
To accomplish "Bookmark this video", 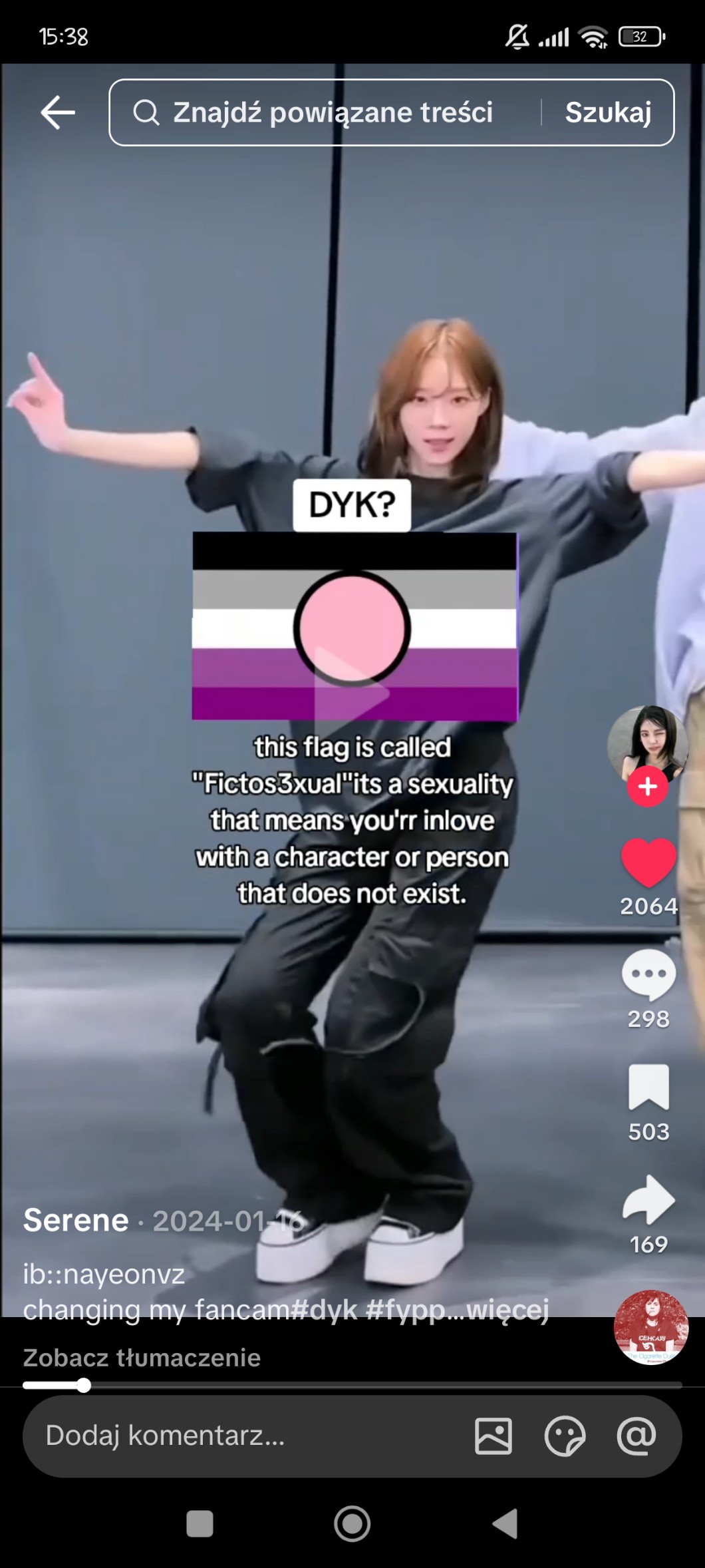I will 648,1087.
